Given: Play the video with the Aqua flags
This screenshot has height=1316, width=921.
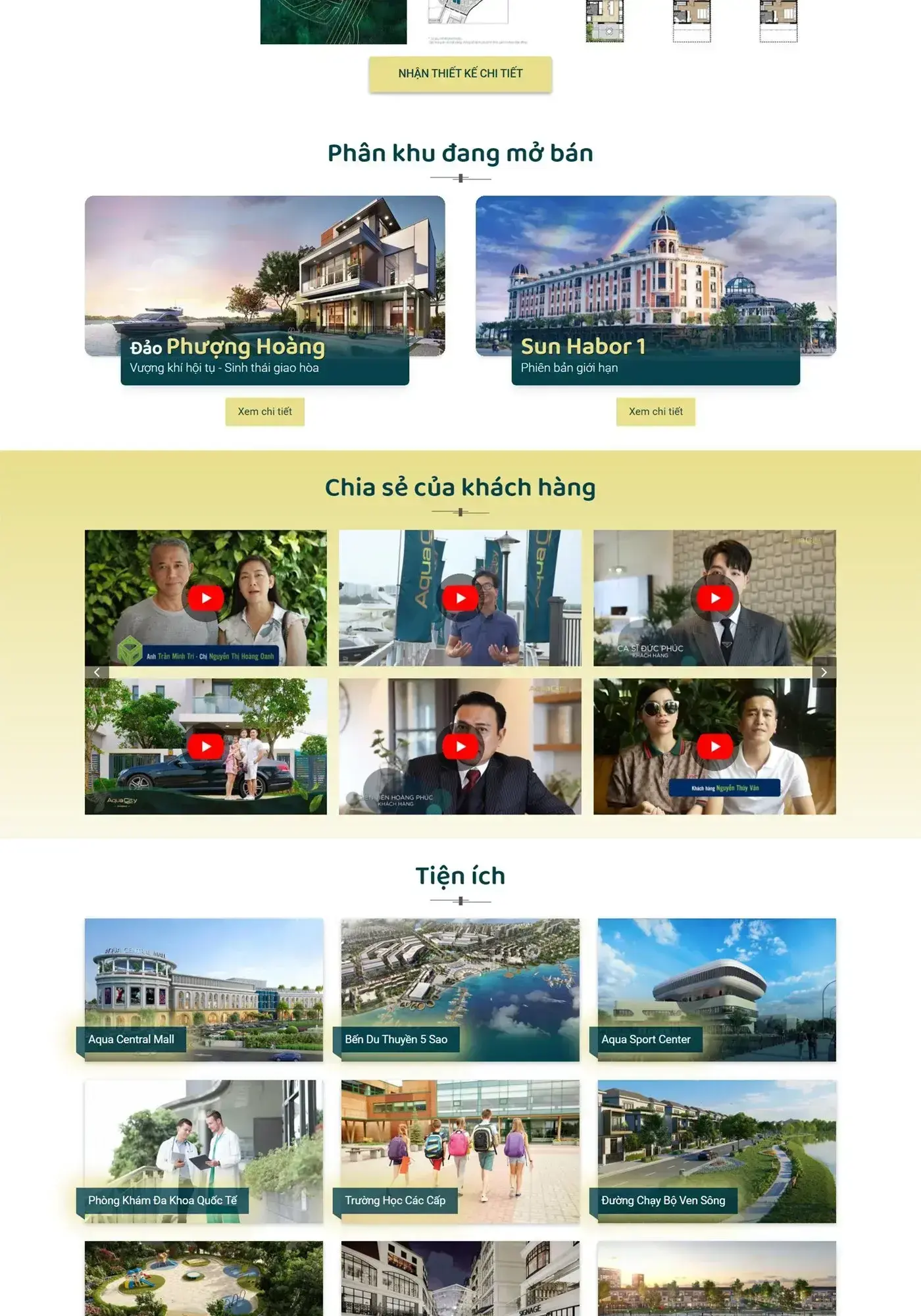Looking at the screenshot, I should click(460, 598).
